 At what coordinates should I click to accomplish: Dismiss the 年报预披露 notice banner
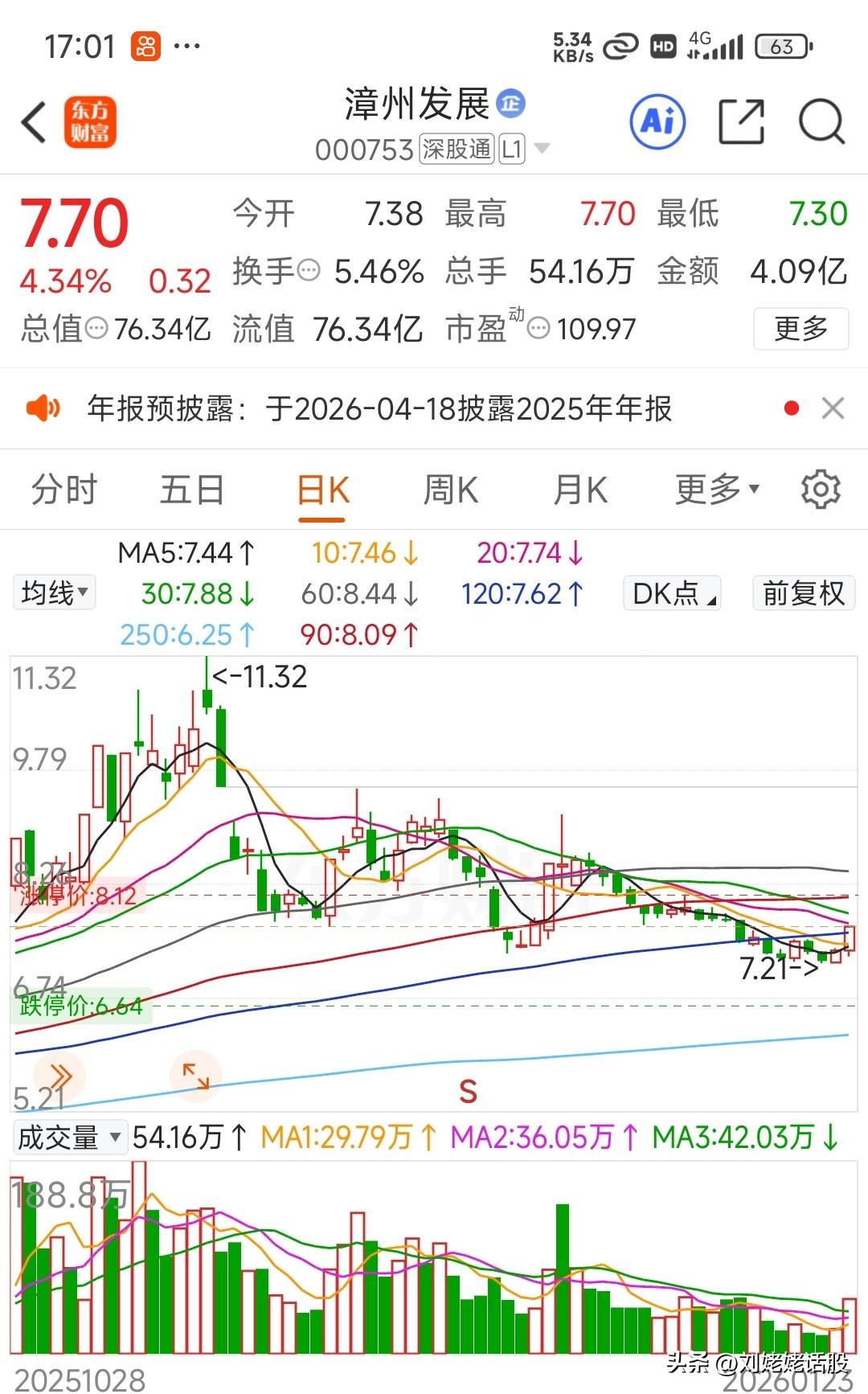tap(833, 408)
